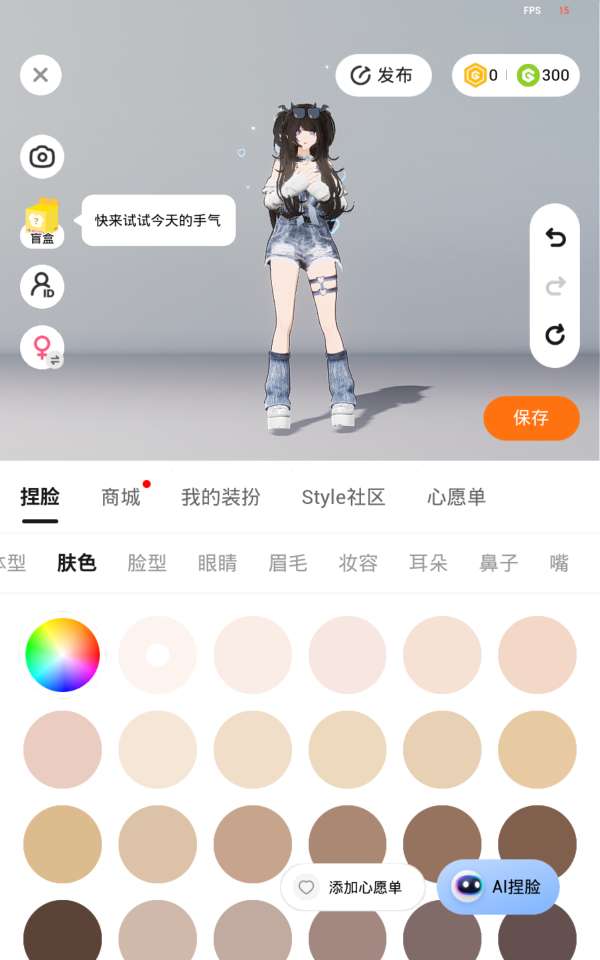Screen dimensions: 600x960
Task: Launch the AI捏脸 feature
Action: coord(498,887)
